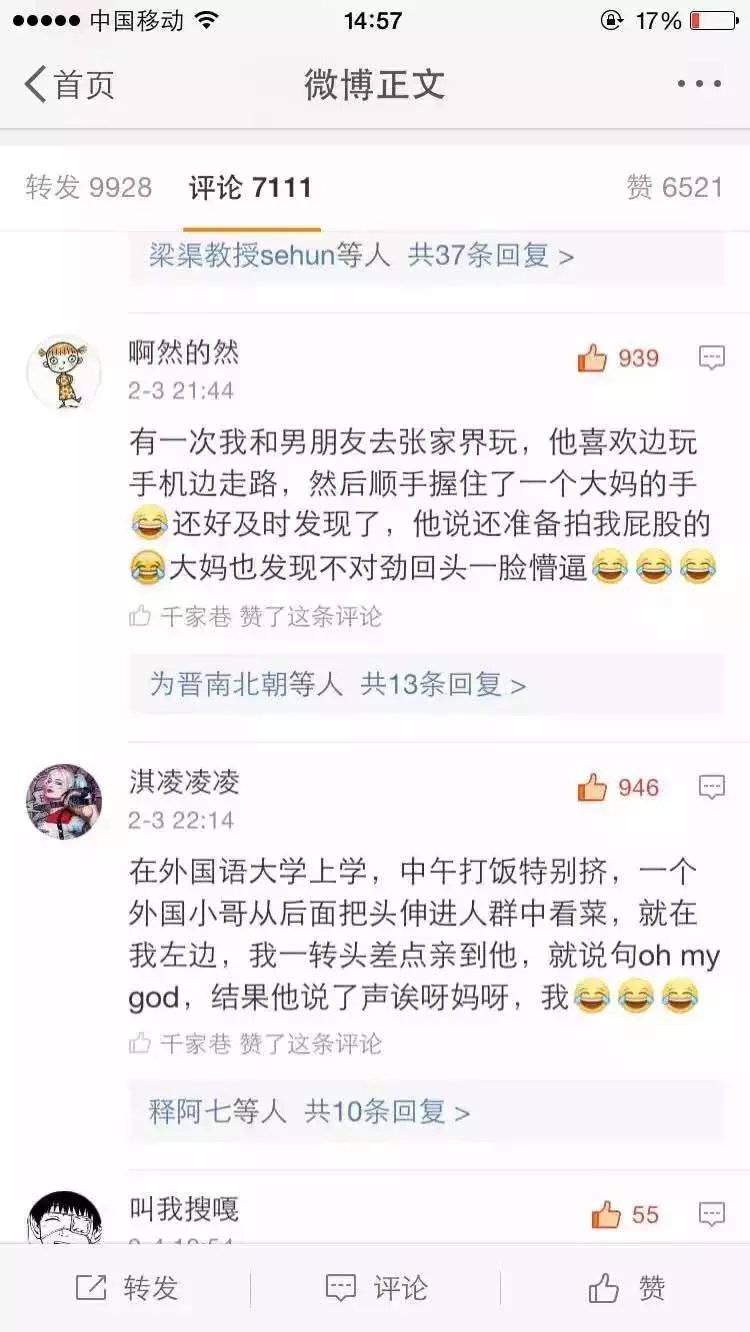Open 啊然的然's profile avatar

(63, 372)
